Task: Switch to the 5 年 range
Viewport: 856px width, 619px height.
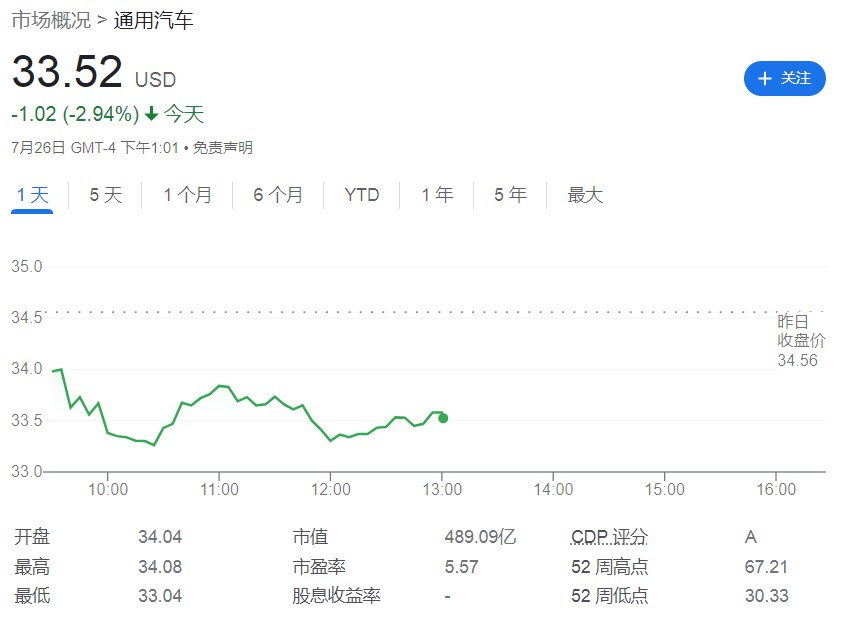Action: pos(510,195)
